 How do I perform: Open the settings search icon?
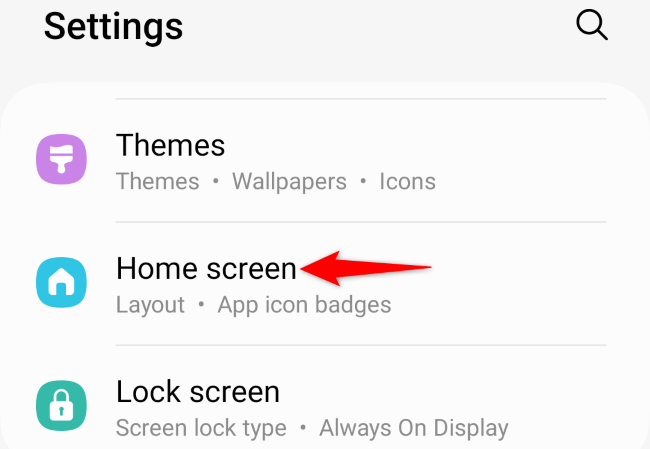592,26
